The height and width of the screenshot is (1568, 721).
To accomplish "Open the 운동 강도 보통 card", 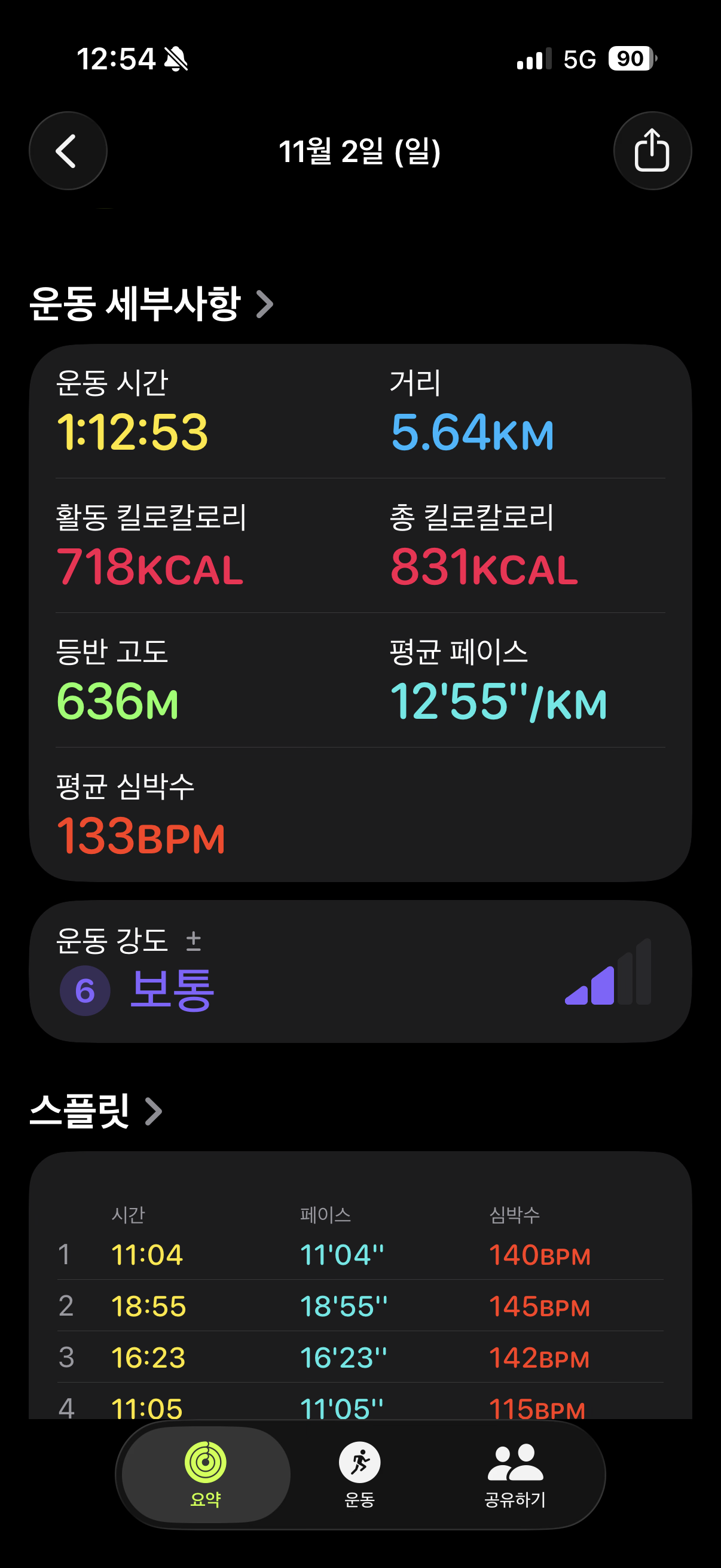I will coord(360,971).
